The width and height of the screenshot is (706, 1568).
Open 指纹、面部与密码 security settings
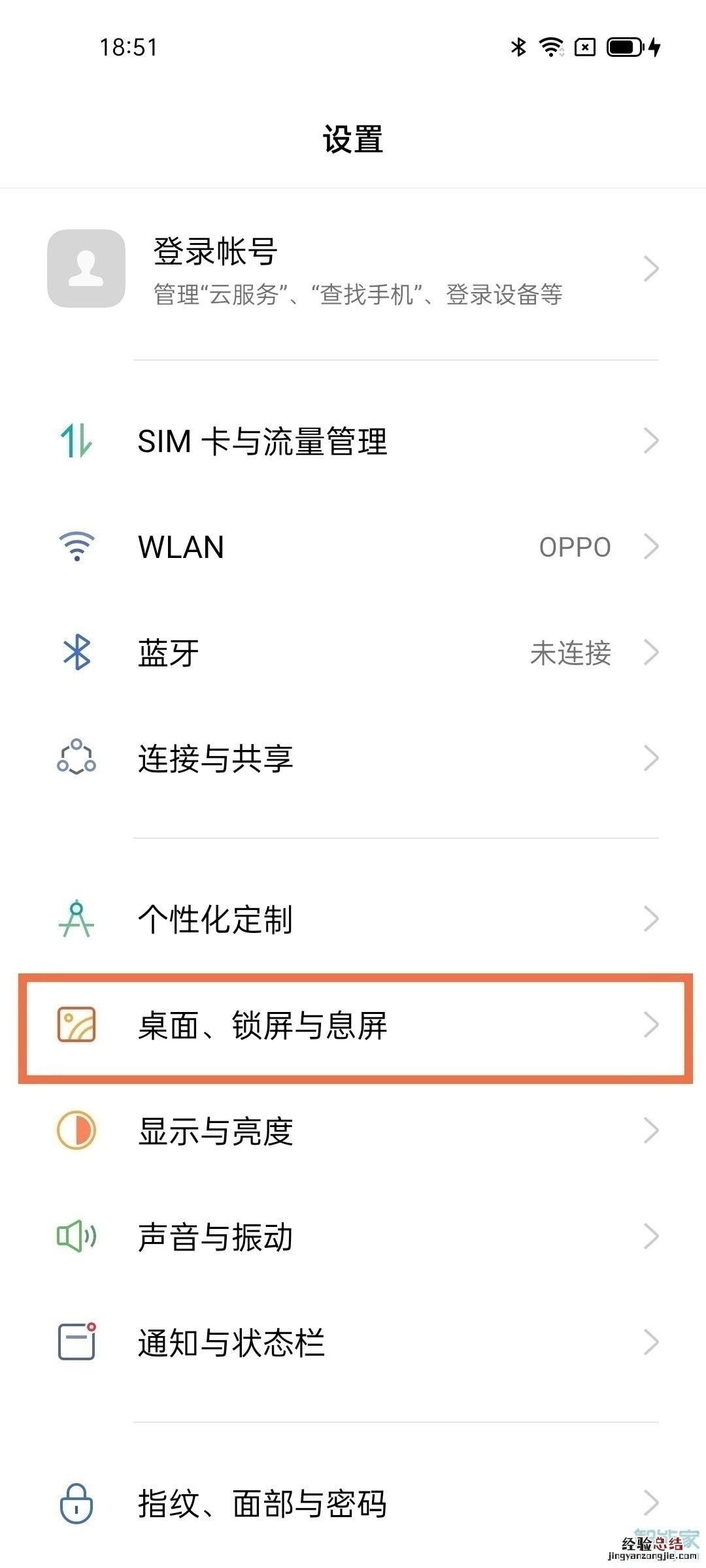pyautogui.click(x=353, y=1503)
